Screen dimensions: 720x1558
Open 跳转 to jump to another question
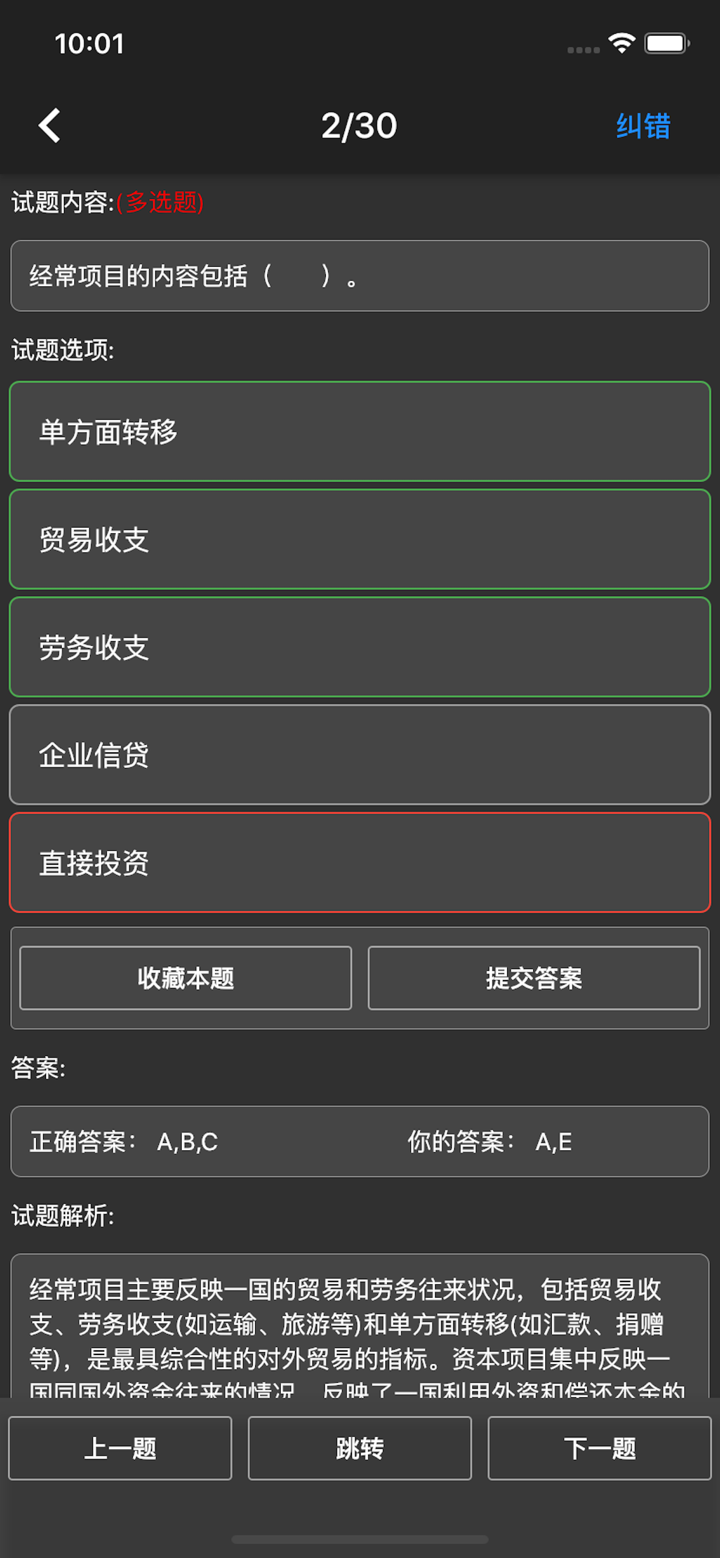pos(360,1448)
